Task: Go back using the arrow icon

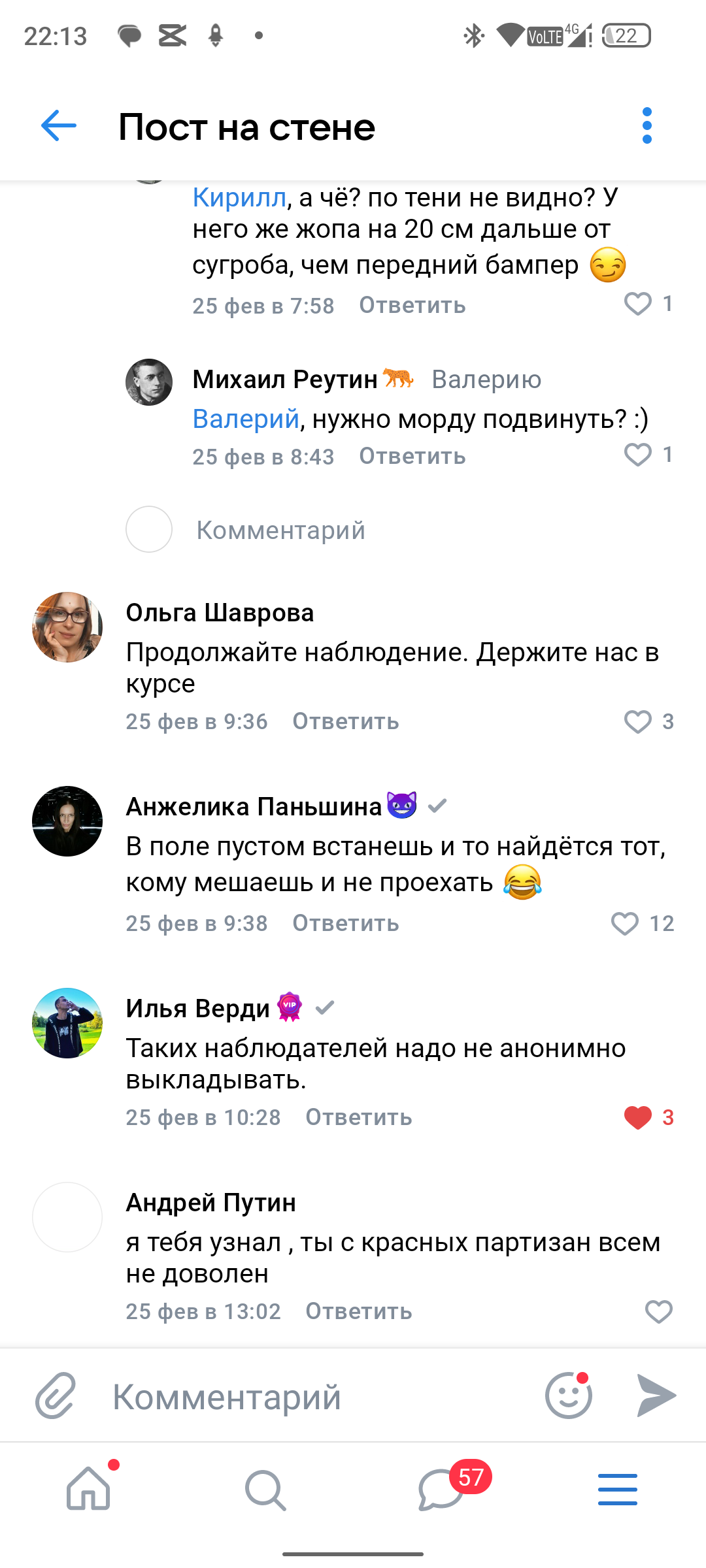Action: coord(59,125)
